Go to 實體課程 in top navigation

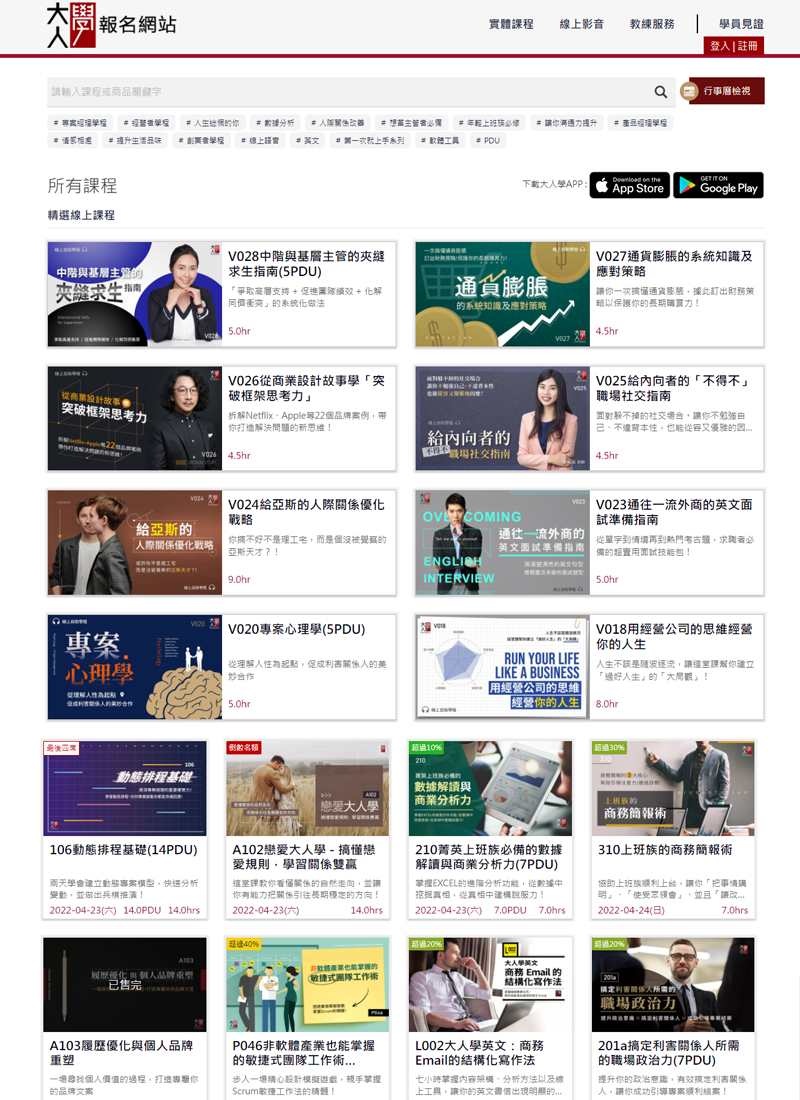[511, 24]
